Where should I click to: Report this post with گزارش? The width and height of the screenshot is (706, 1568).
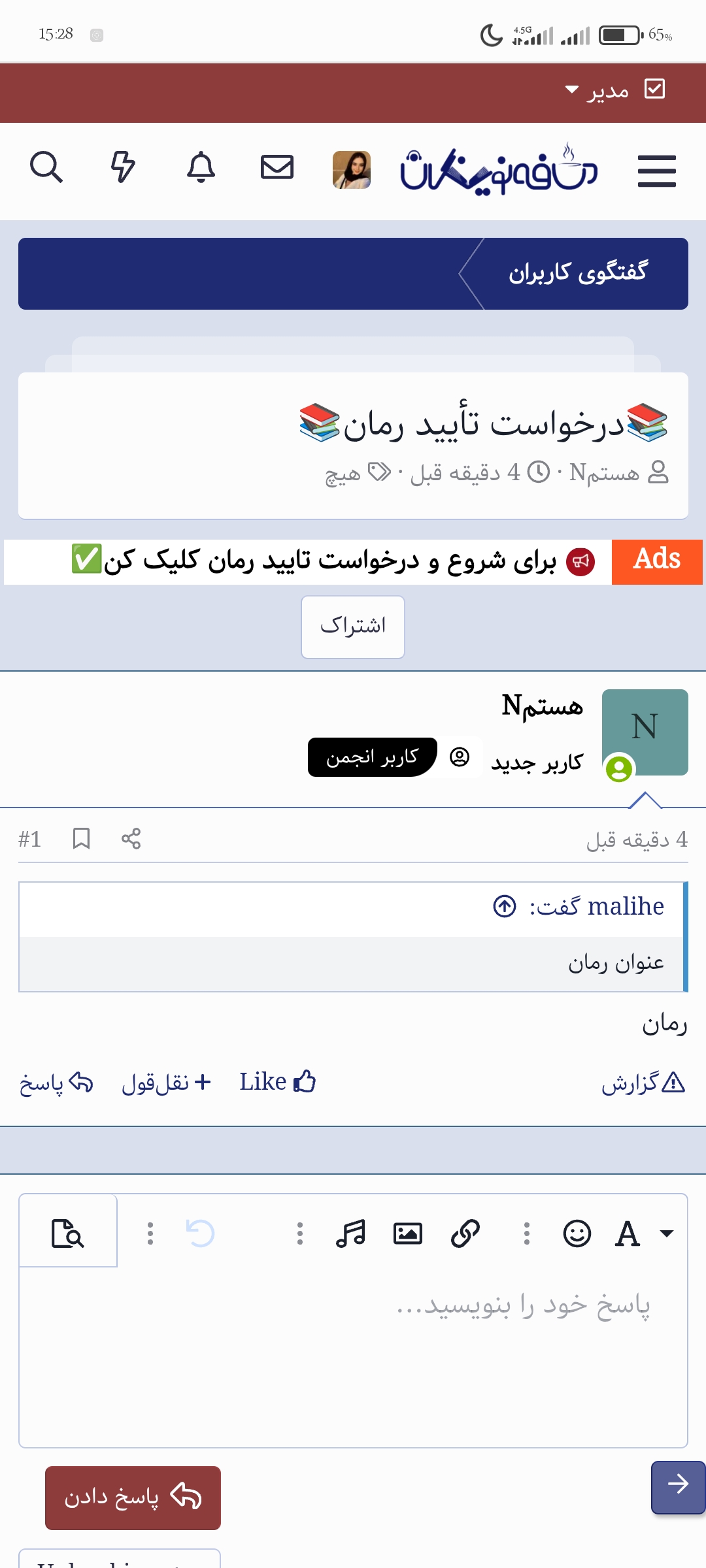[x=643, y=1084]
